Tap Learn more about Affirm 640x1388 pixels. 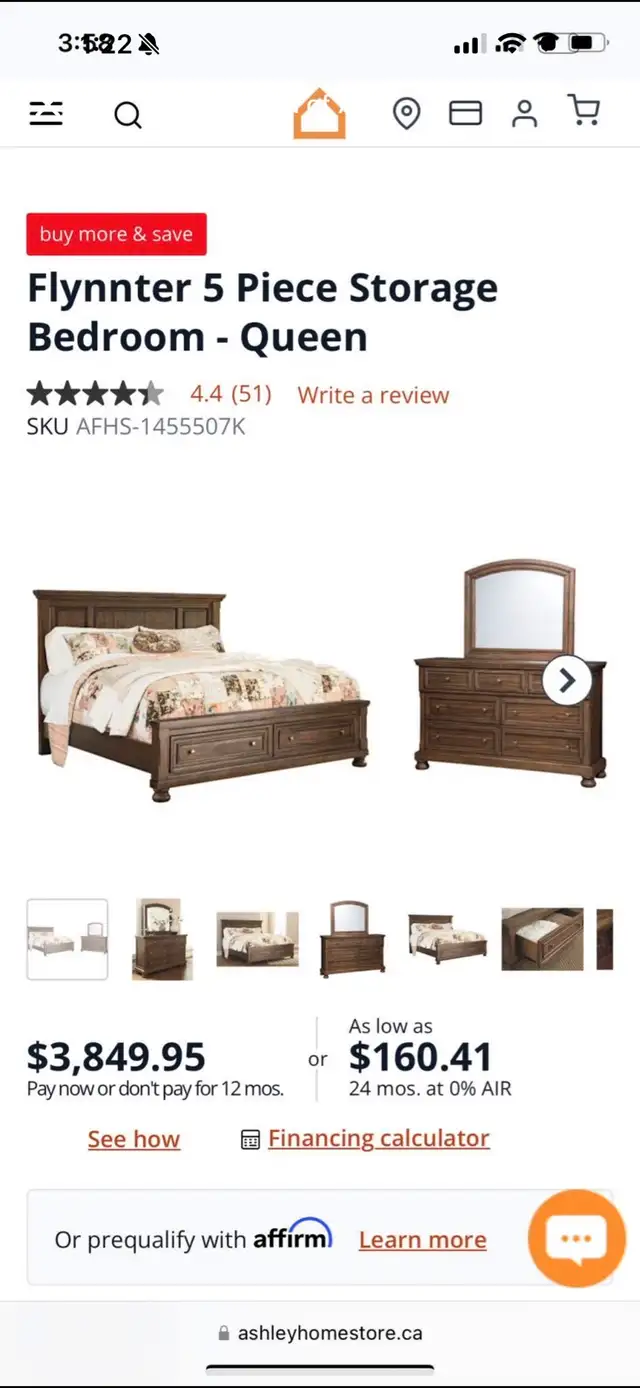coord(423,1240)
